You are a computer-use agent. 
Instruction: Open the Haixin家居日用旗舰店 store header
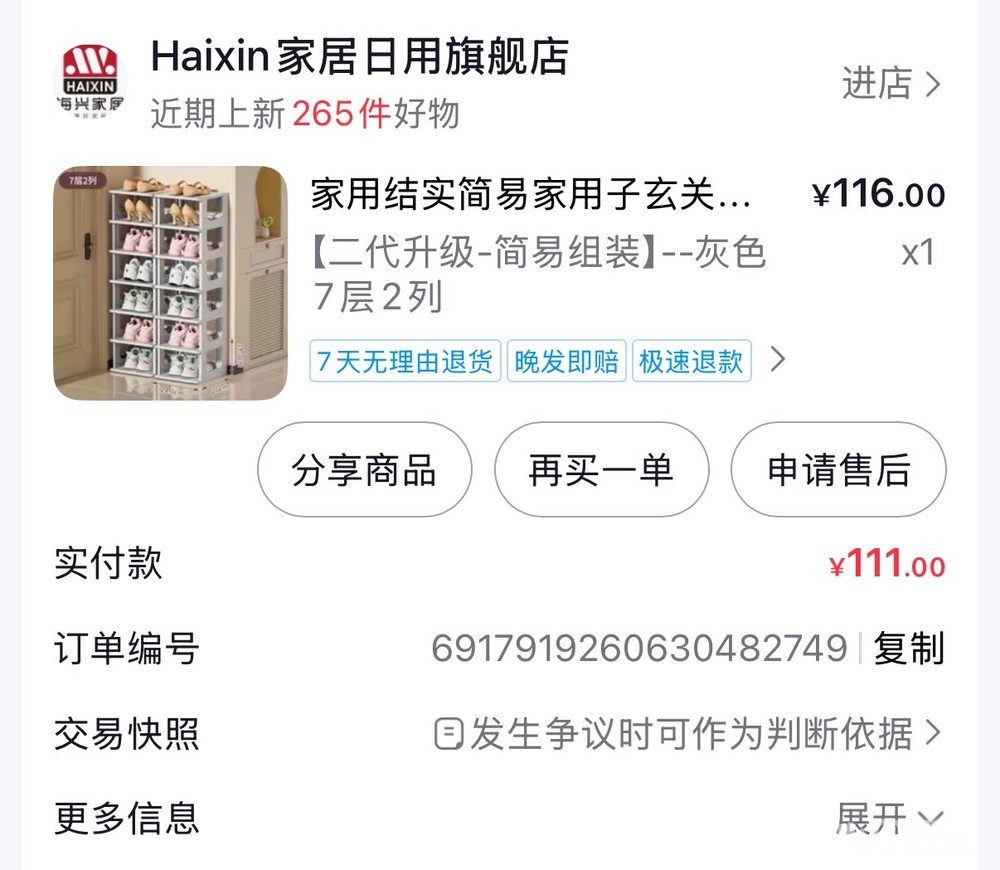click(x=359, y=57)
